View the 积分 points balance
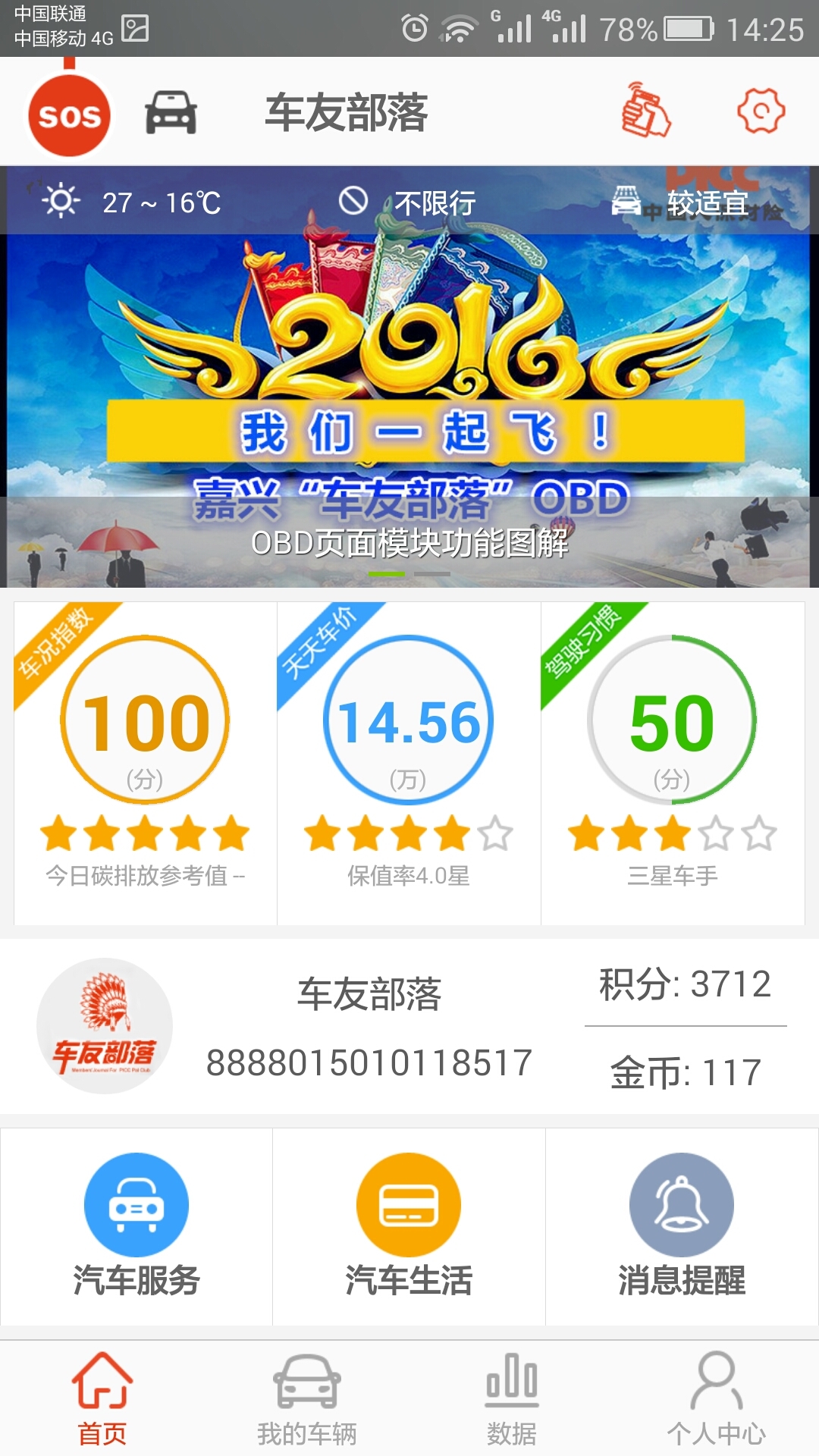 click(685, 984)
